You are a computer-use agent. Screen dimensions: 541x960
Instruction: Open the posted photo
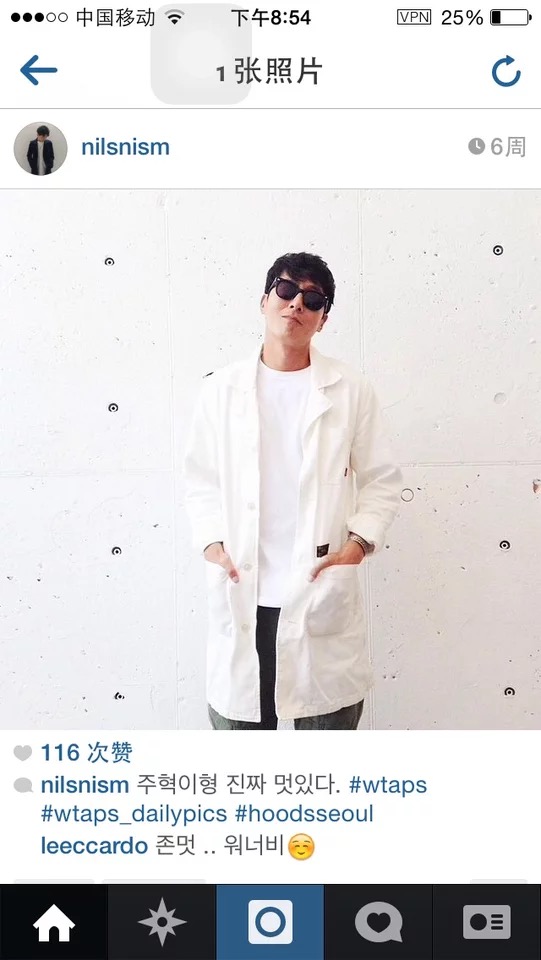[270, 459]
